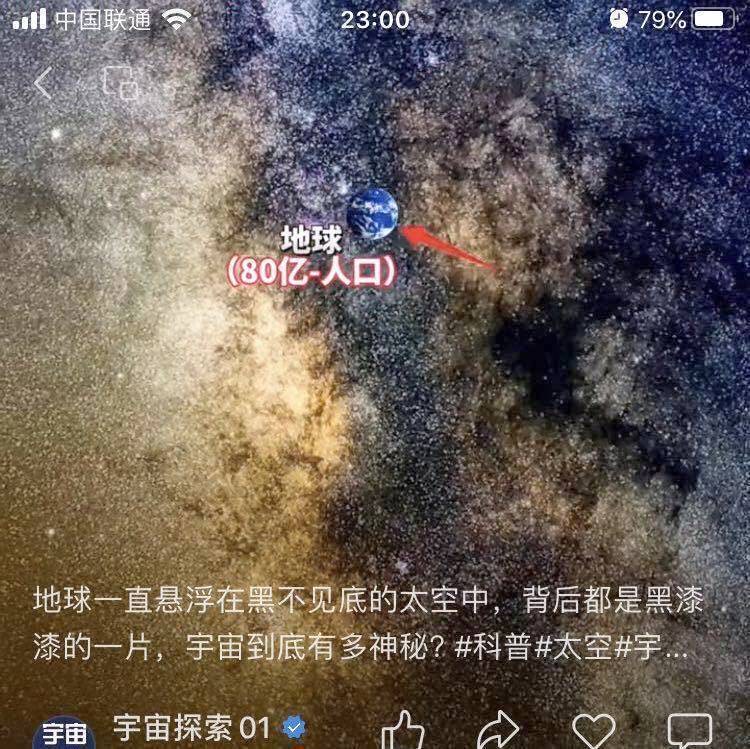Tap the overlapping-squares floating window icon

(x=121, y=83)
